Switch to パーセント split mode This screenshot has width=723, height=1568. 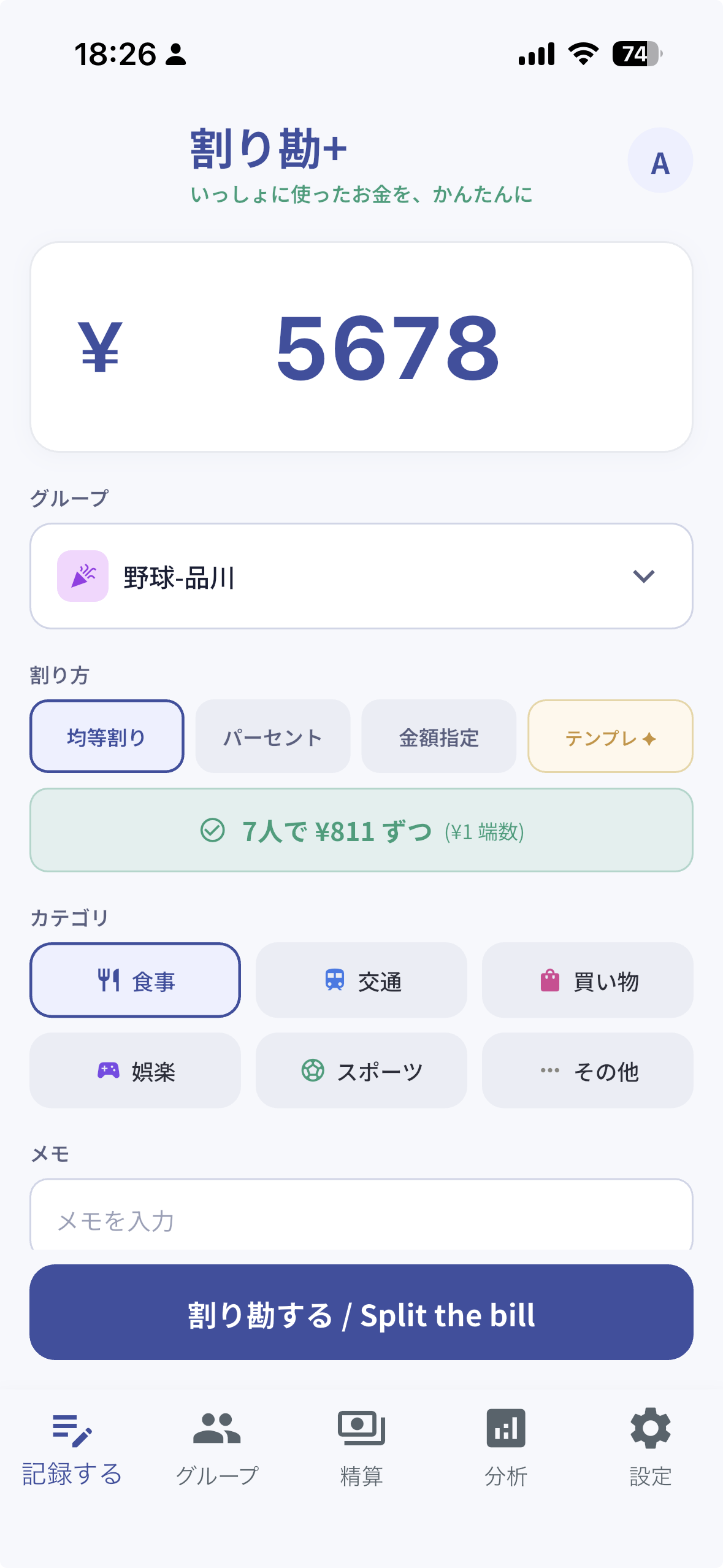pyautogui.click(x=272, y=736)
